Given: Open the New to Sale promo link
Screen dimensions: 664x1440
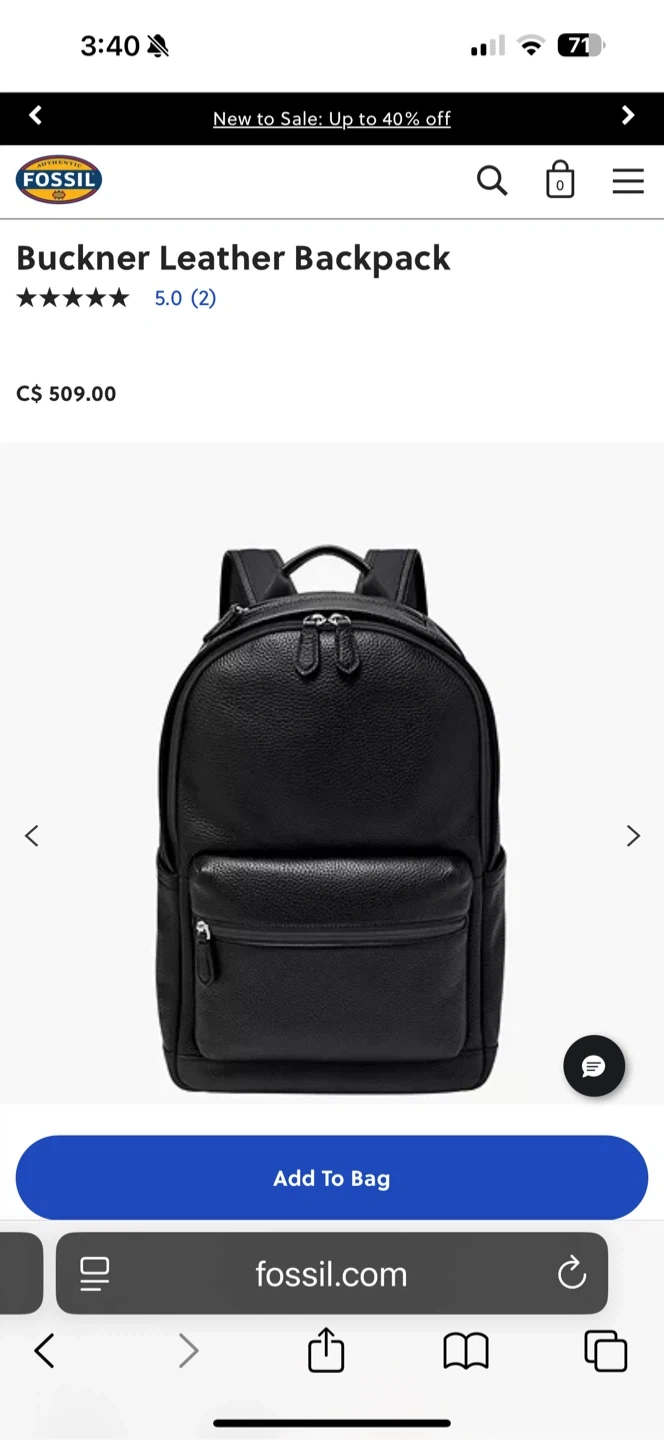Looking at the screenshot, I should pos(332,119).
